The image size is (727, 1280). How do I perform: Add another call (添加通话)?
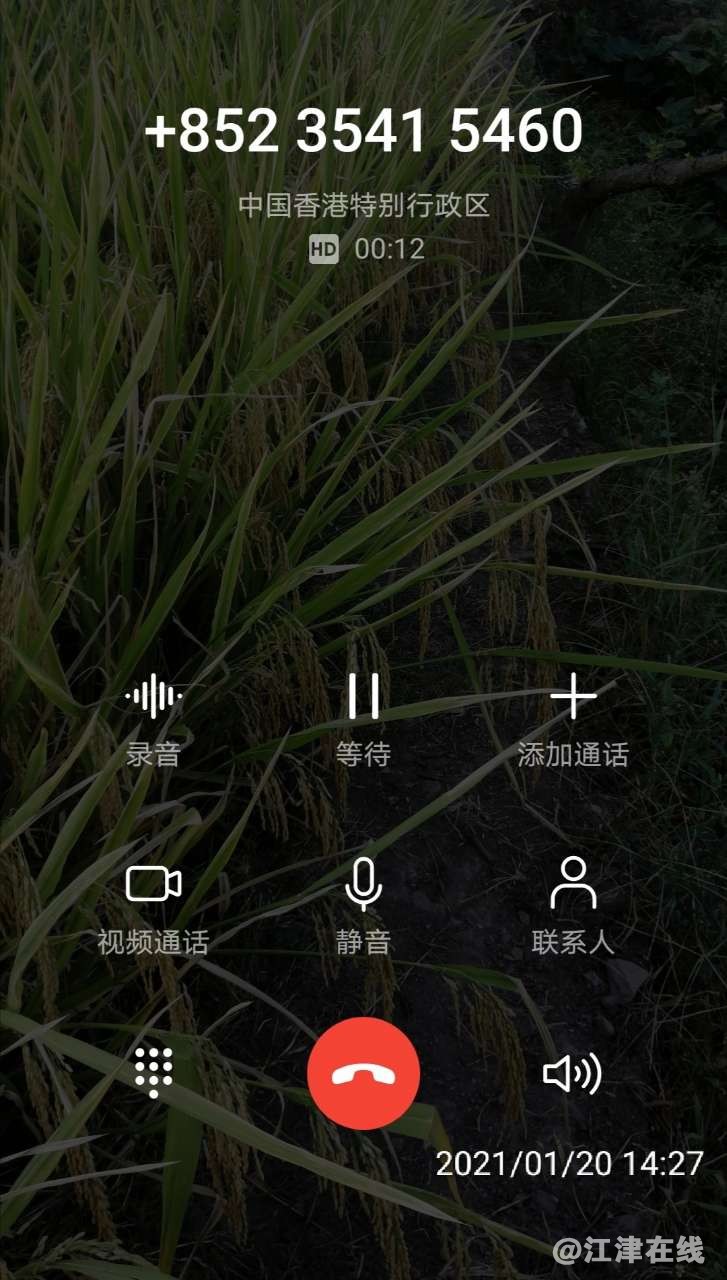point(573,698)
